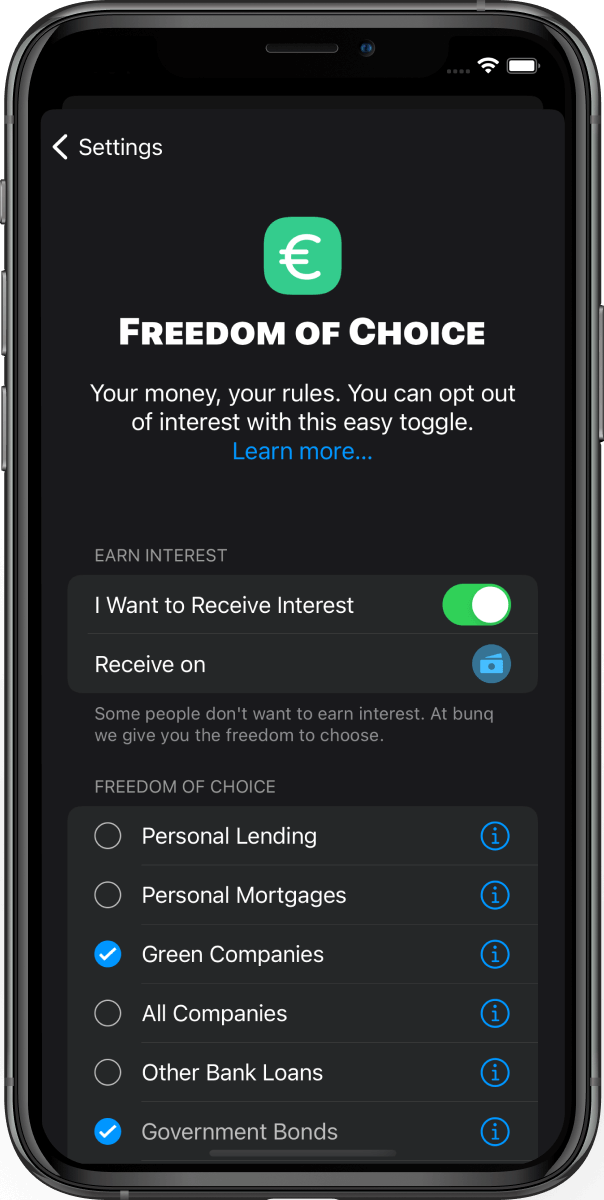View info for Personal Mortgages
Viewport: 604px width, 1200px height.
[x=495, y=895]
